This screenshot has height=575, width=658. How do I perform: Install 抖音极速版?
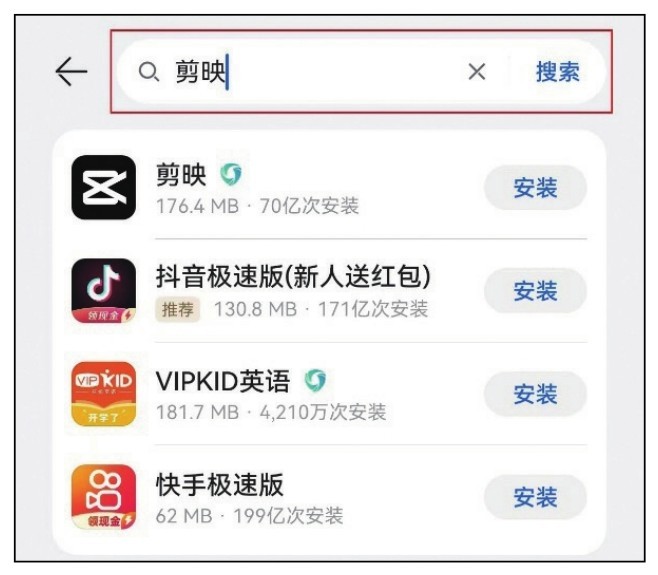(x=535, y=291)
